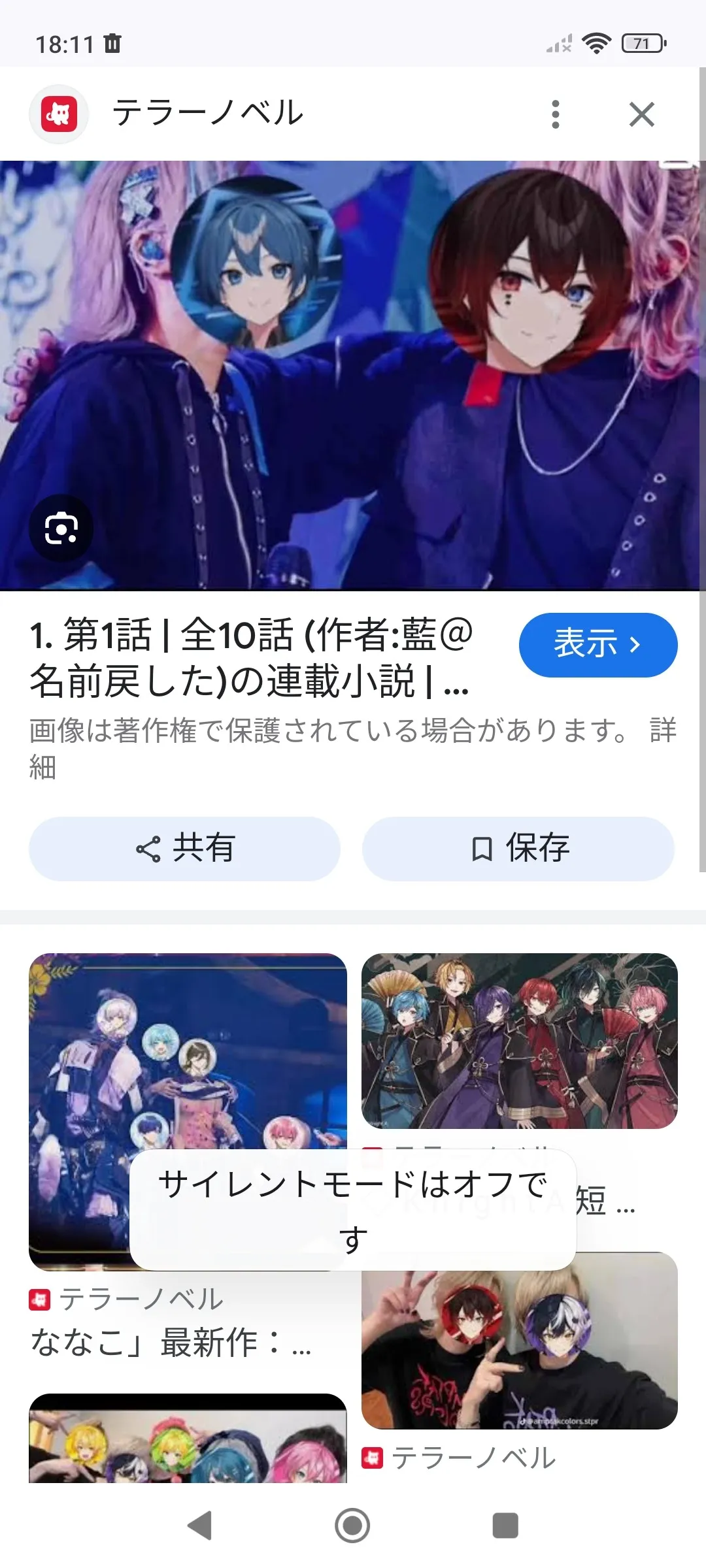This screenshot has height=1568, width=706.
Task: Go back with the system back button
Action: [199, 1526]
